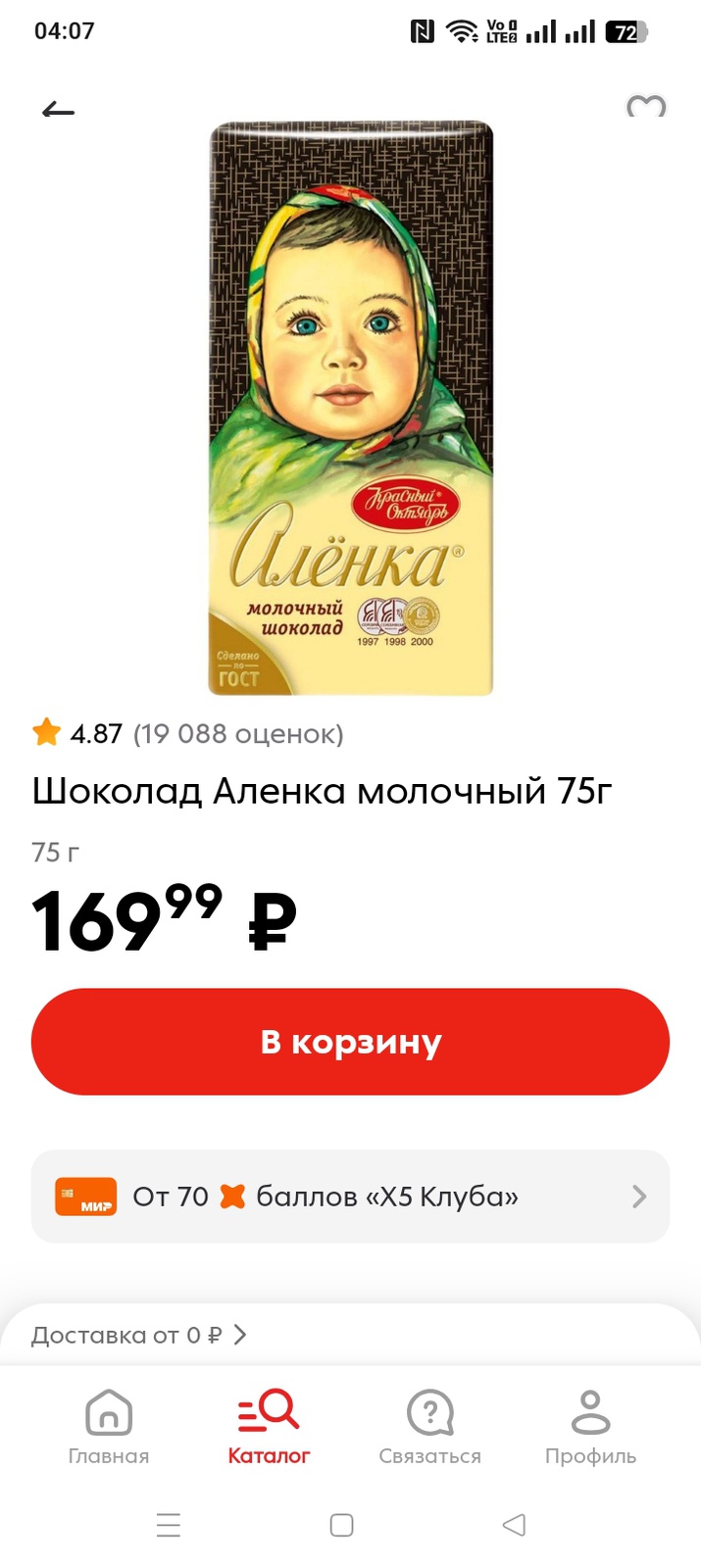
Task: Switch to the Профиль tab
Action: 590,1427
